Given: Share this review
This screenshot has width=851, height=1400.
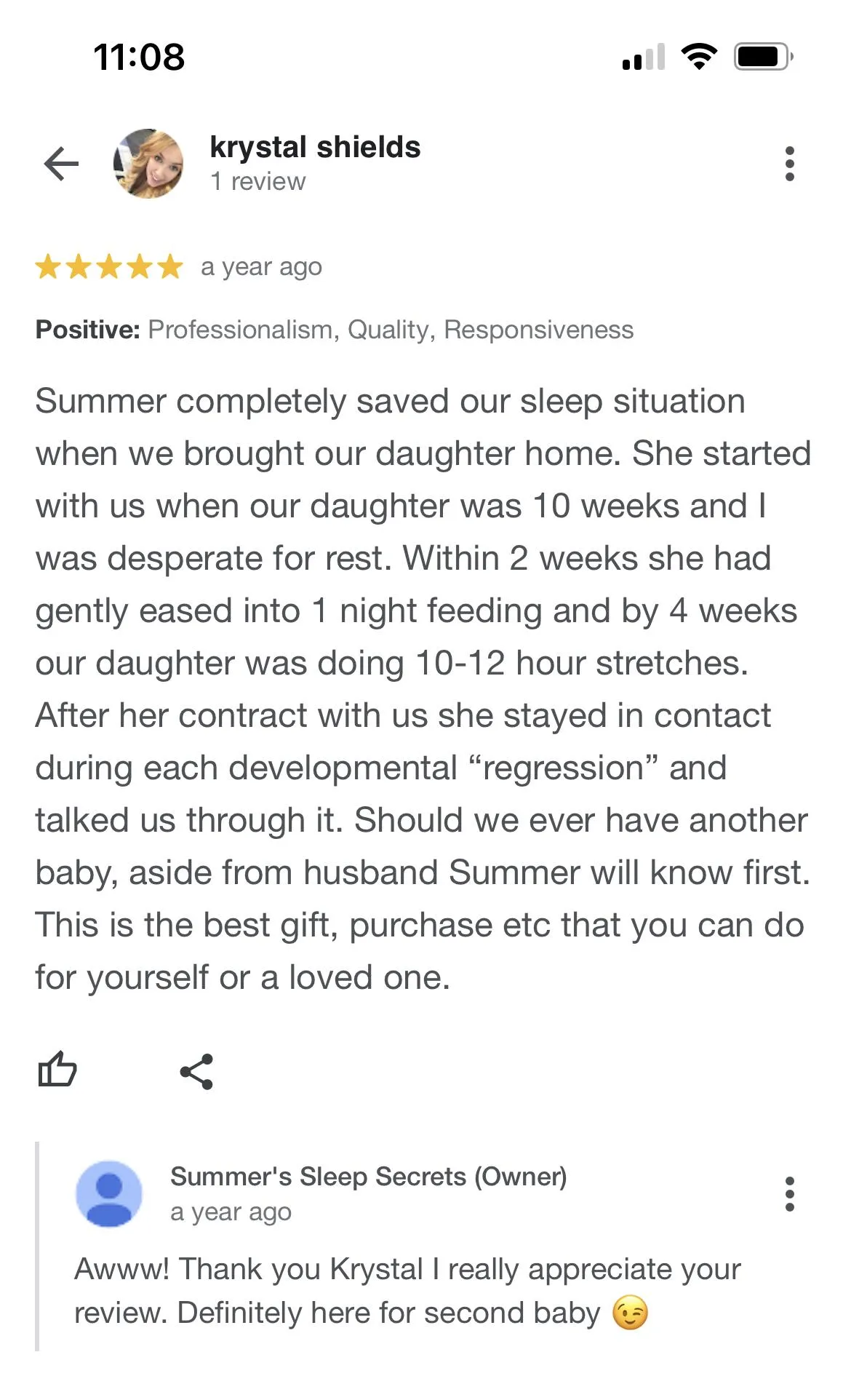Looking at the screenshot, I should 196,1071.
